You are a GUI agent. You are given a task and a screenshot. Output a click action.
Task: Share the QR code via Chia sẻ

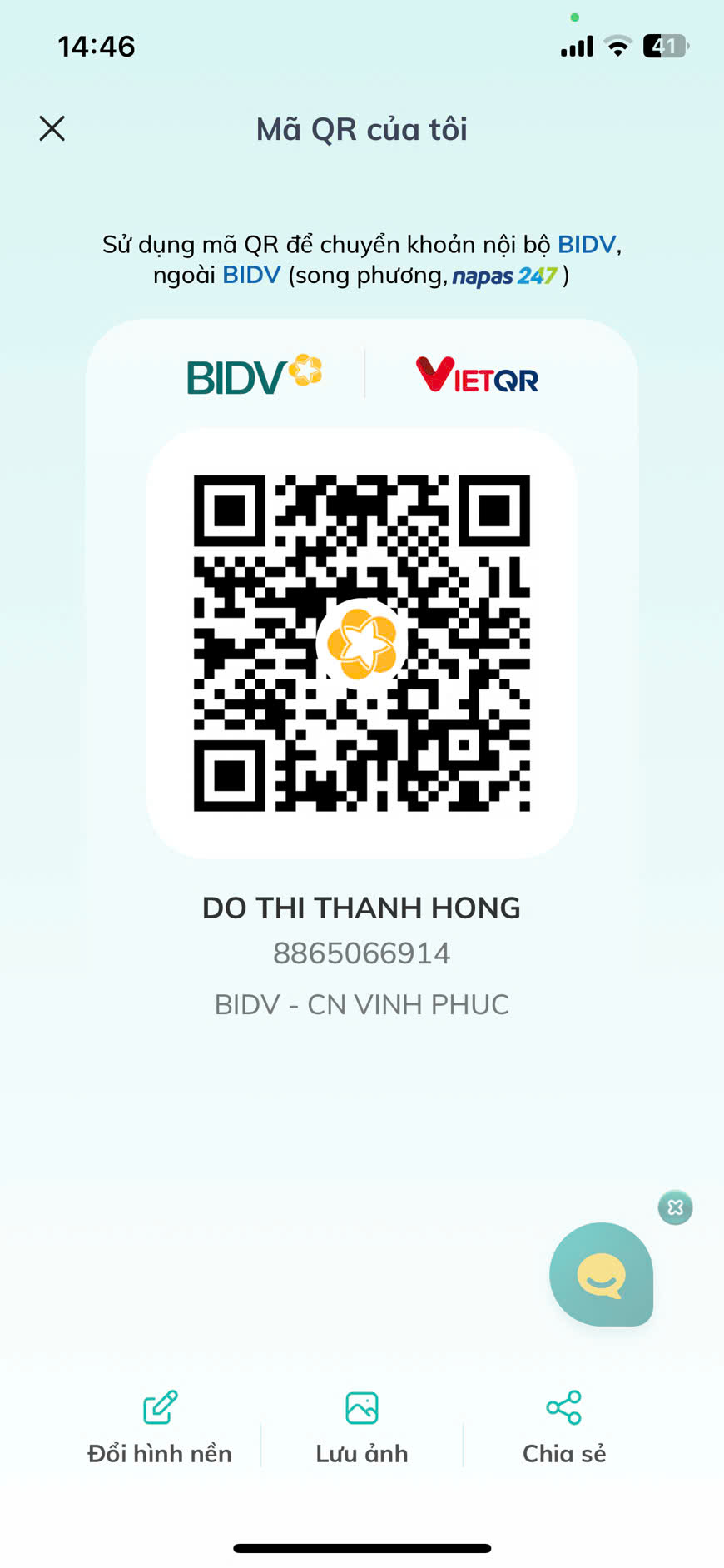(564, 1428)
